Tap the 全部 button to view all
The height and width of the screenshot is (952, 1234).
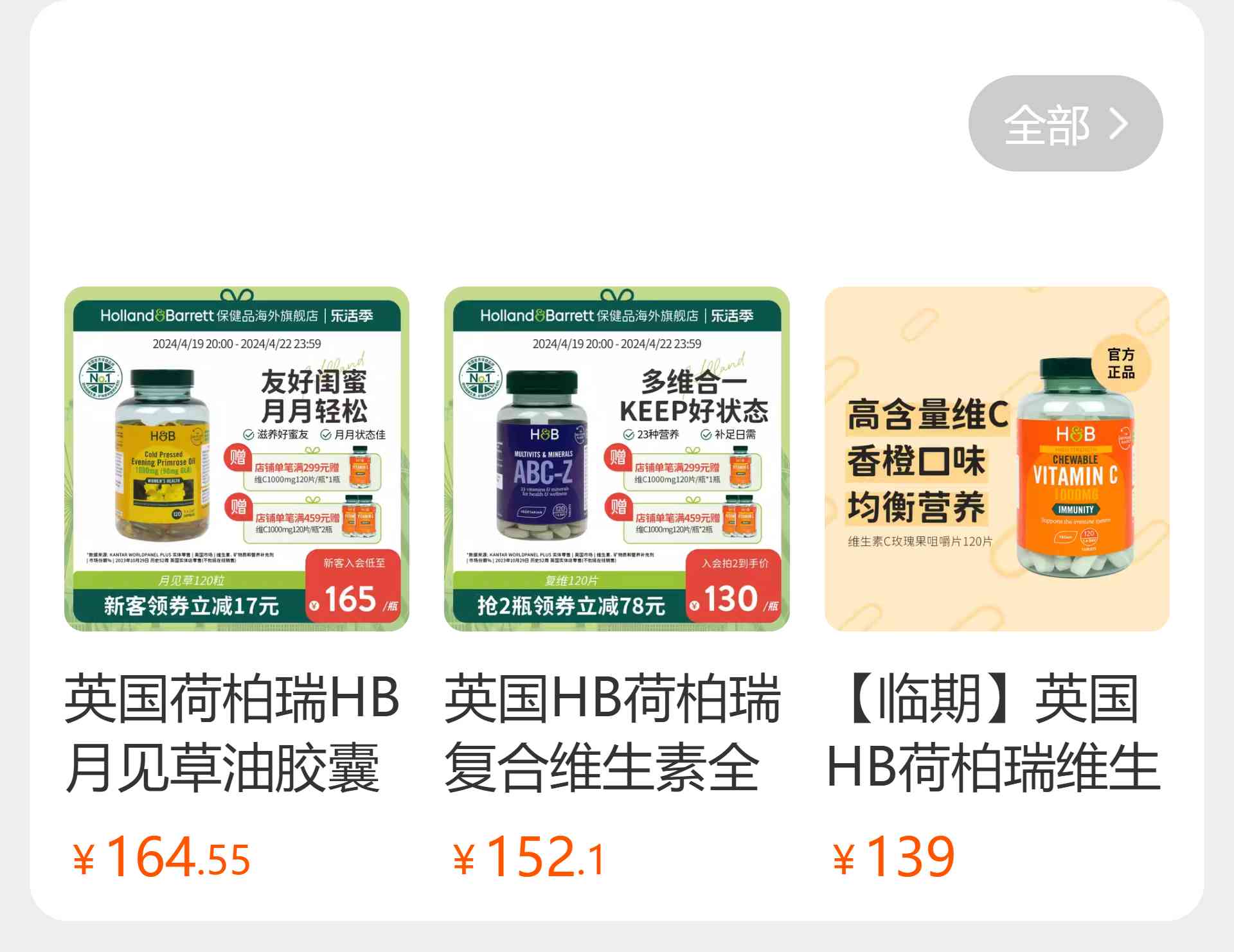pyautogui.click(x=1065, y=123)
